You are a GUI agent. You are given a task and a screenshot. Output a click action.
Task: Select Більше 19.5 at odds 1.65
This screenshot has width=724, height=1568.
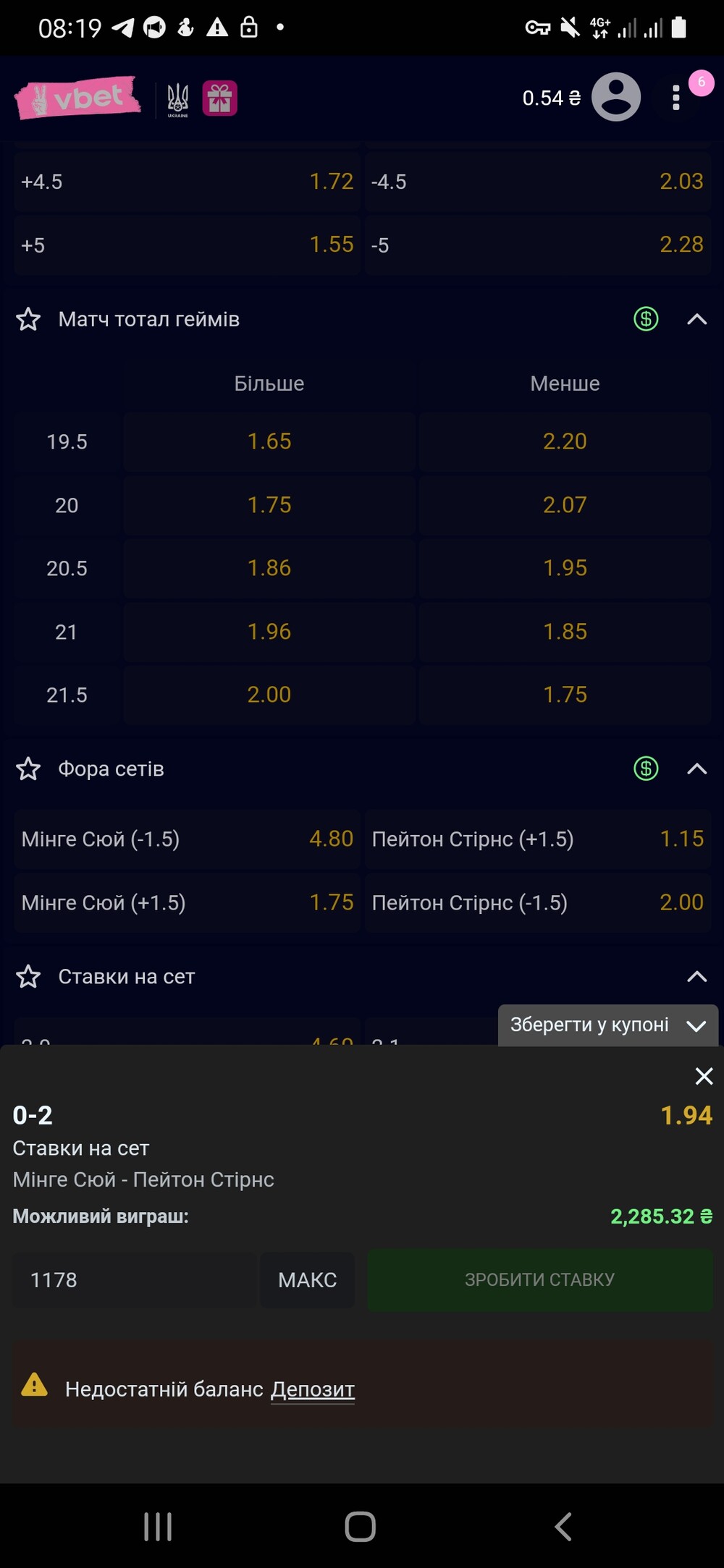pyautogui.click(x=269, y=441)
